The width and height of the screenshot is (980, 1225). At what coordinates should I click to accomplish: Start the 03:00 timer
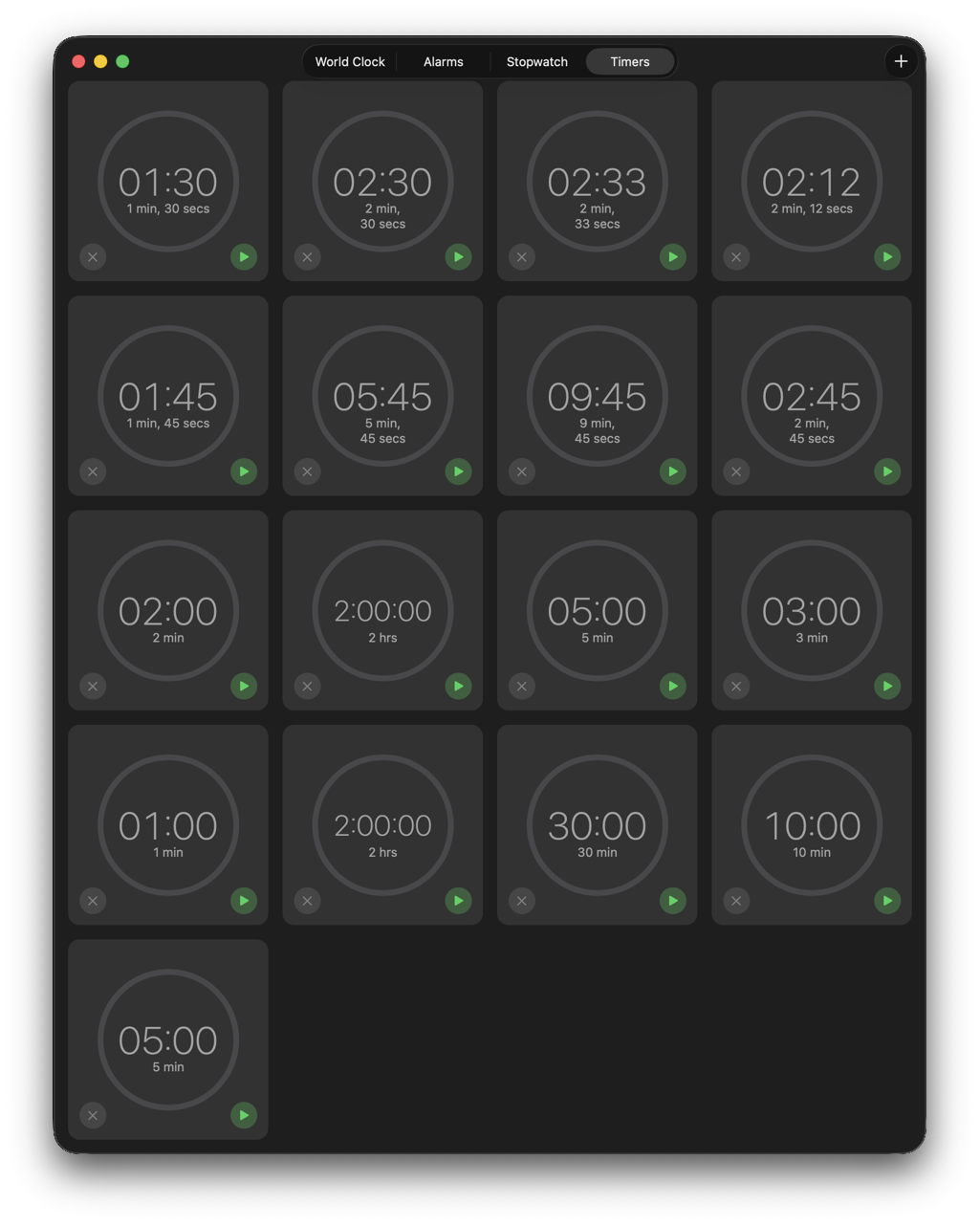click(887, 686)
